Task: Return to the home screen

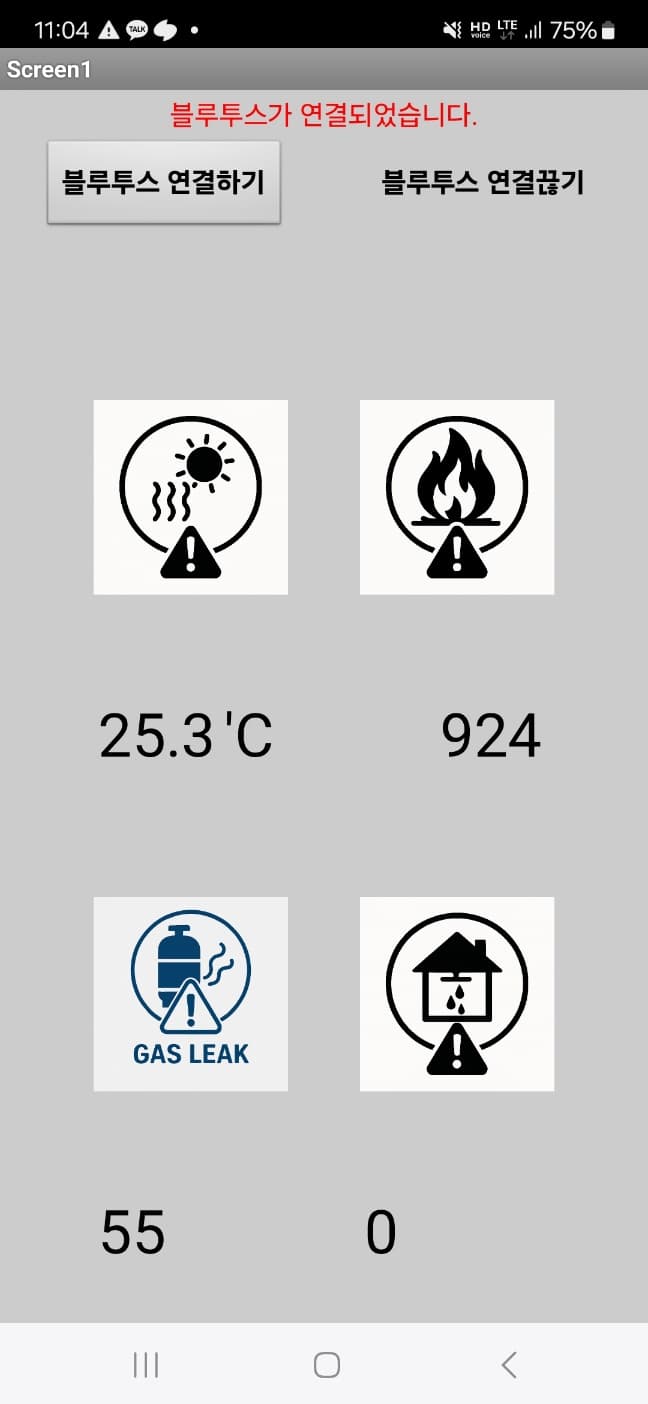Action: [326, 1364]
